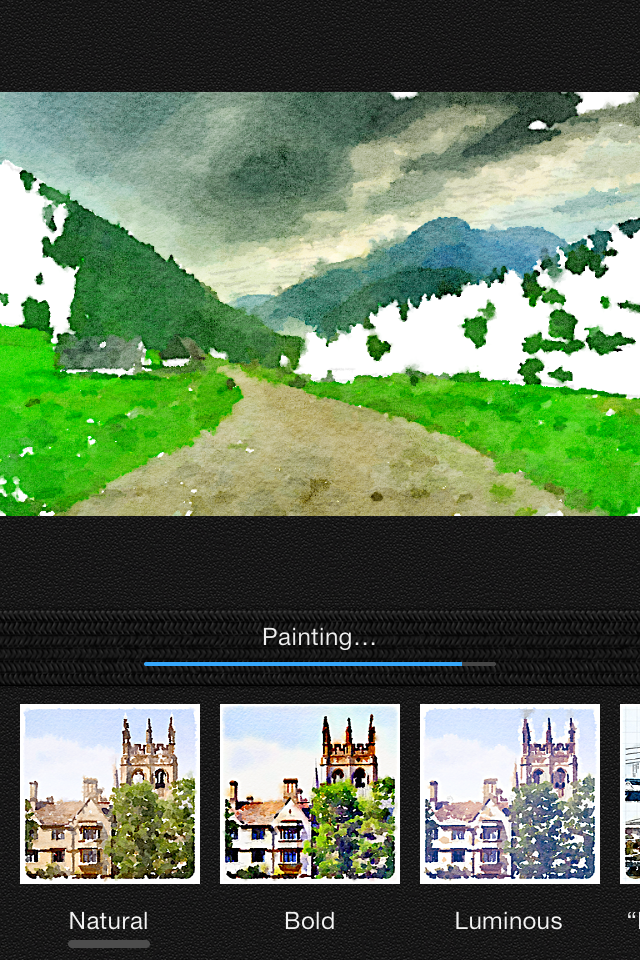640x960 pixels.
Task: Select the Natural watercolor style
Action: pyautogui.click(x=110, y=794)
